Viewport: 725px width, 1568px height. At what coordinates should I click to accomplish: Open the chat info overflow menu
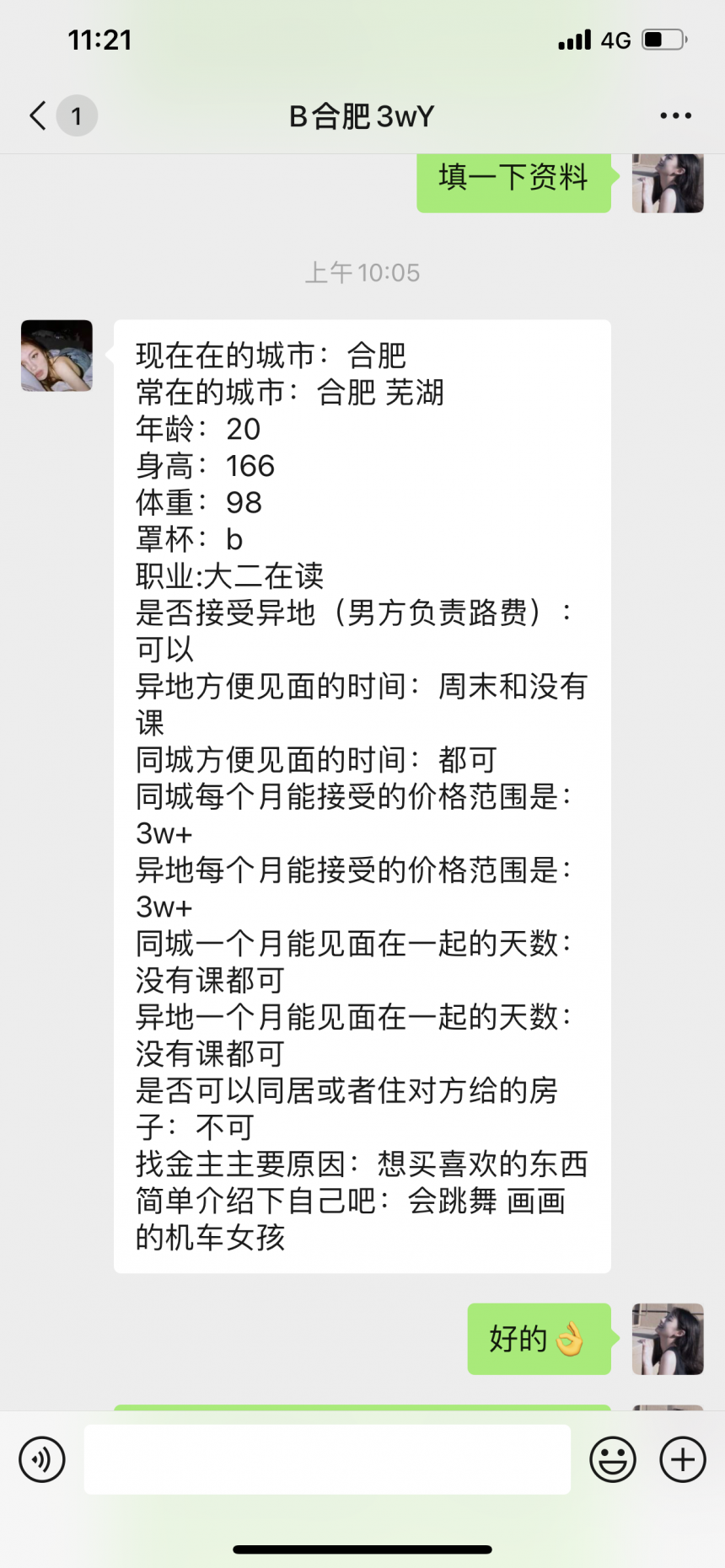675,115
